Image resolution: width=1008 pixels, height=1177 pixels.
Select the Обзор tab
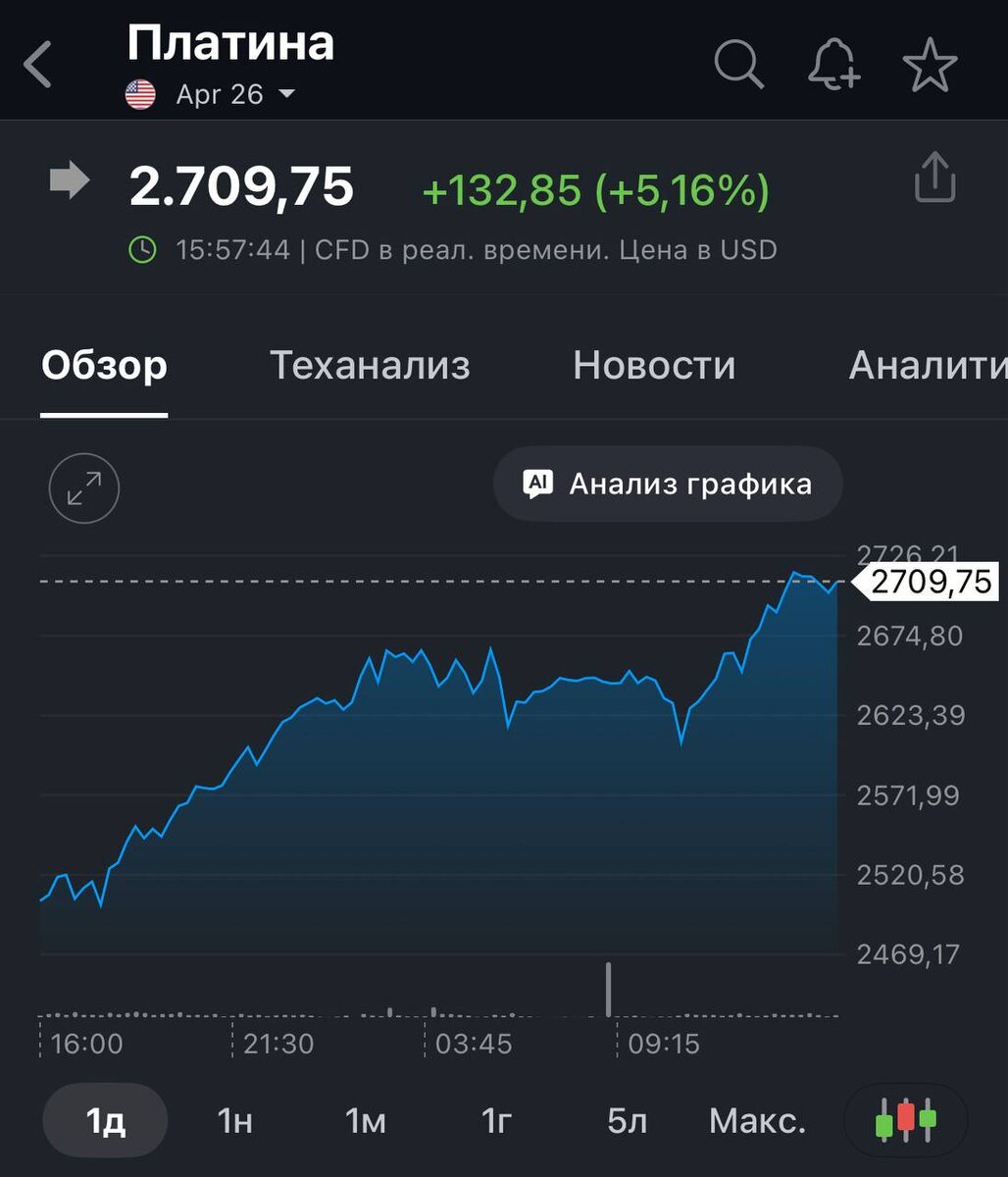coord(104,366)
